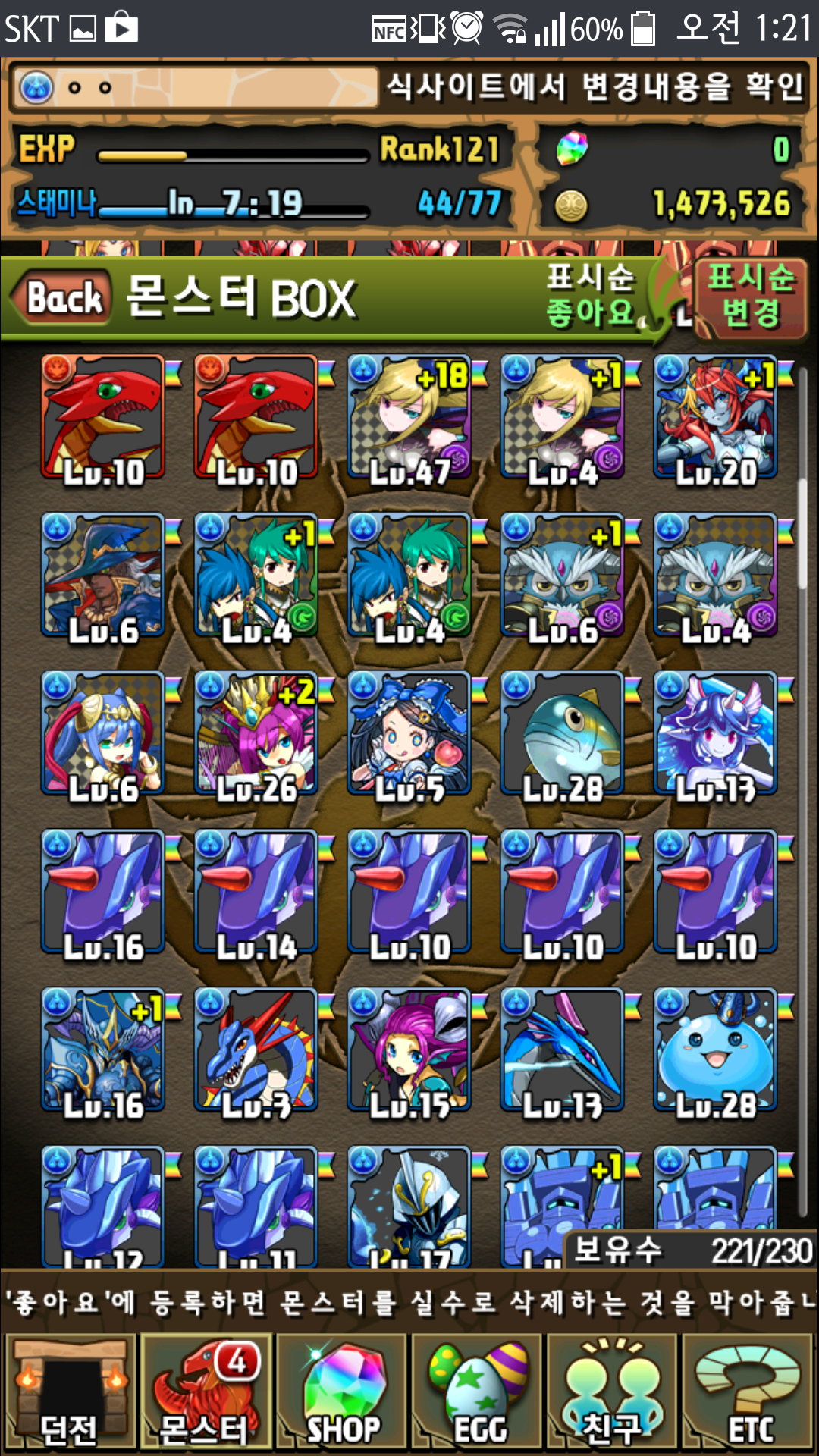Select the Lv.20 red-haired monster
This screenshot has width=819, height=1456.
[715, 417]
